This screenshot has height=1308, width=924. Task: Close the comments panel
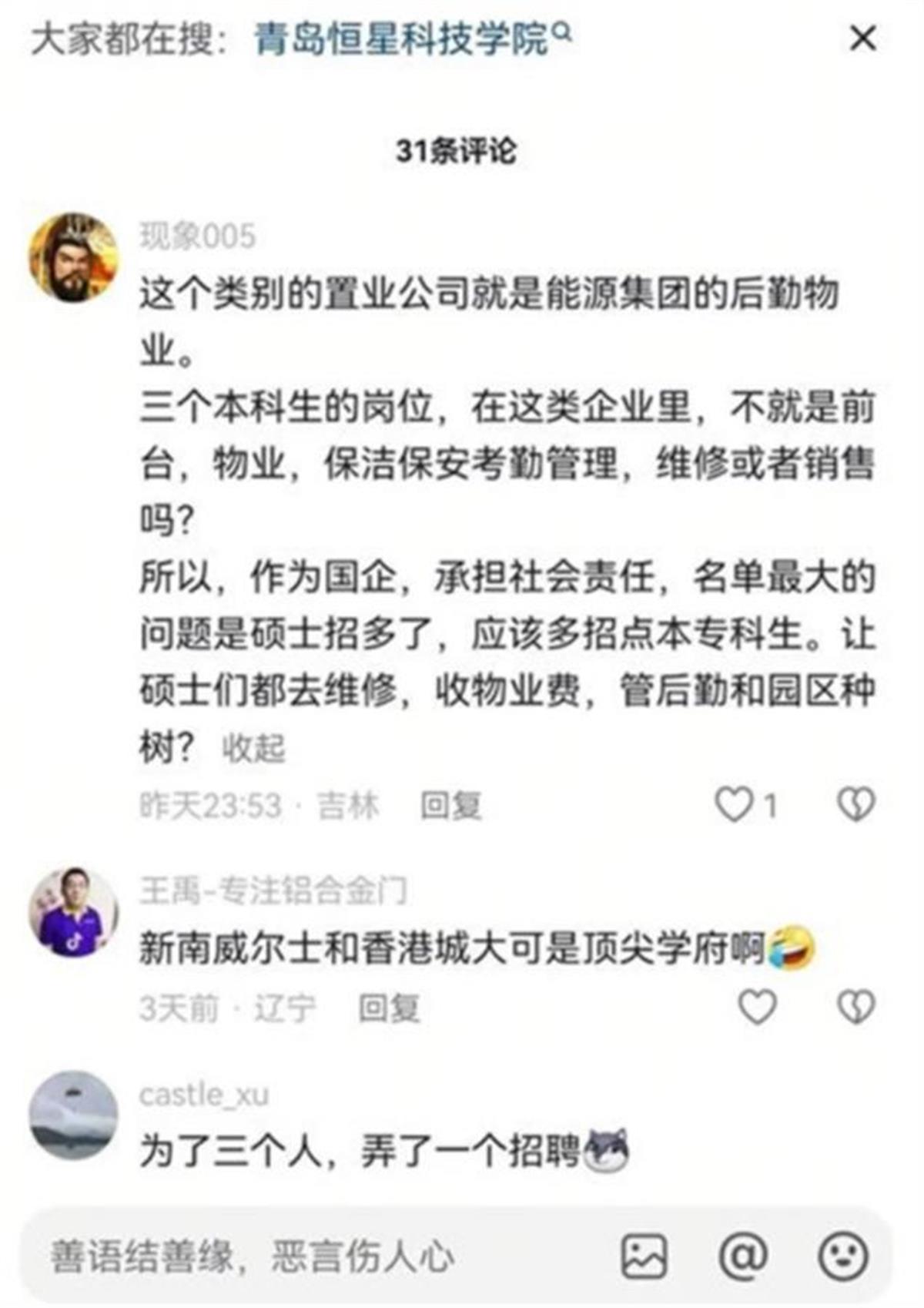coord(862,38)
